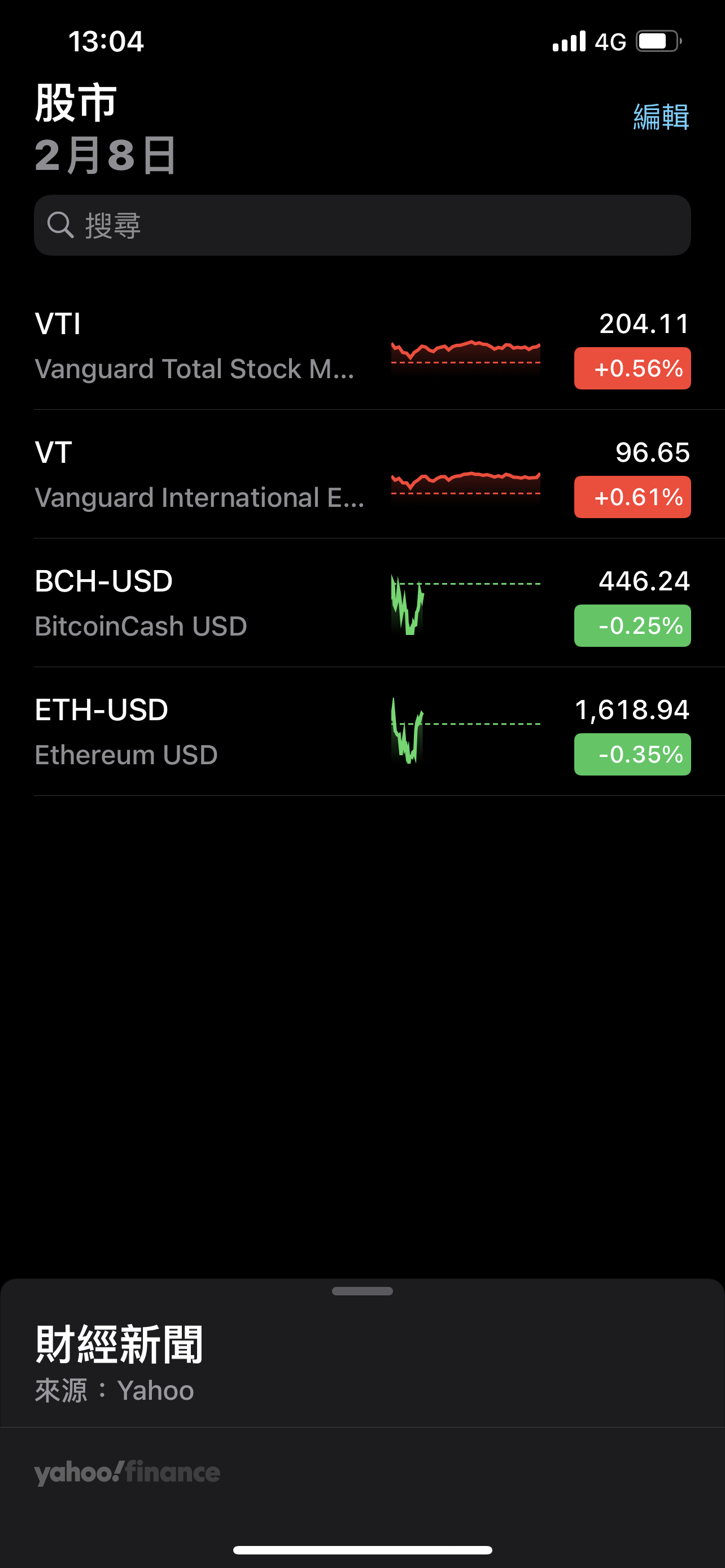Open the Yahoo Finance link

(127, 1472)
